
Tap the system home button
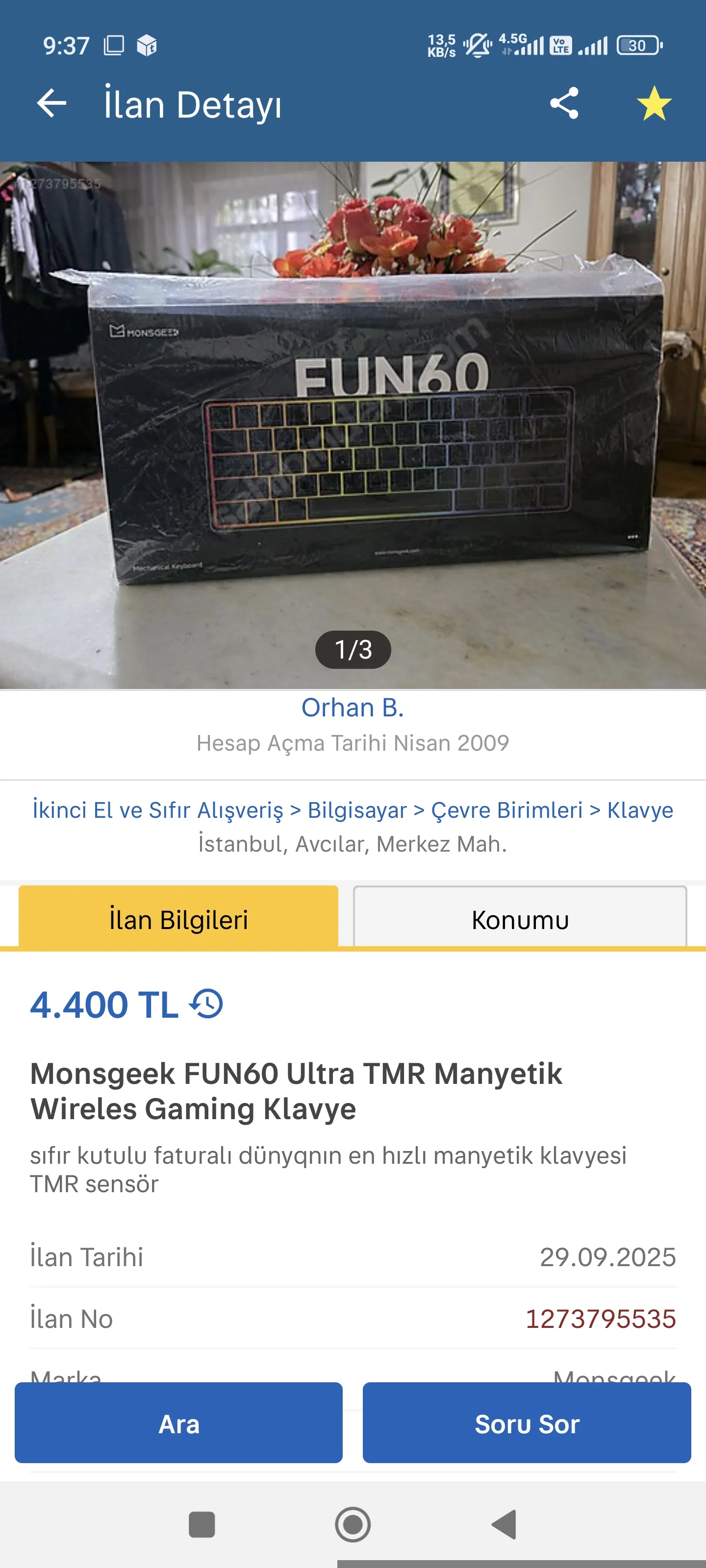[353, 1524]
